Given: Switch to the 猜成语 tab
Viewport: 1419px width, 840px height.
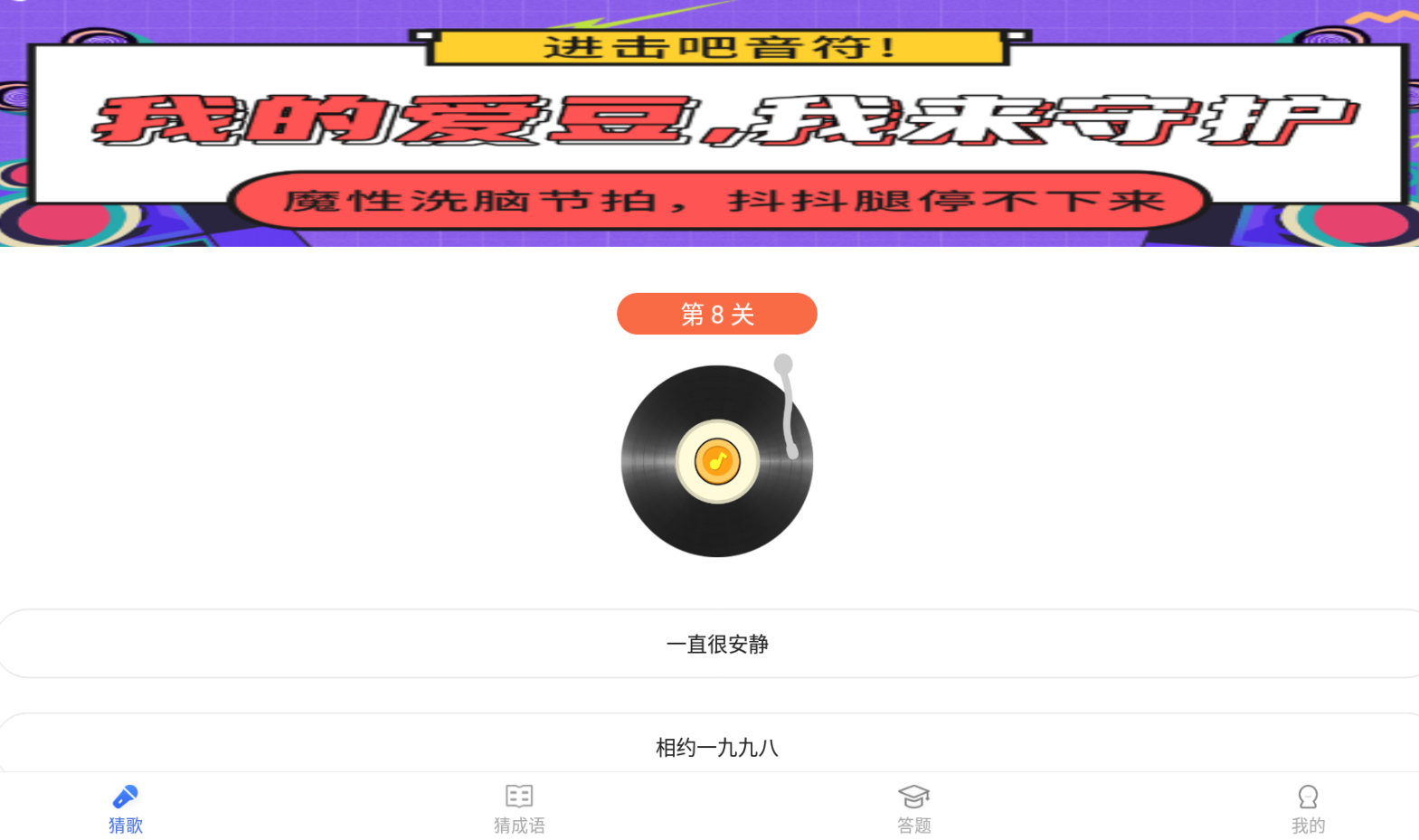Looking at the screenshot, I should point(519,808).
